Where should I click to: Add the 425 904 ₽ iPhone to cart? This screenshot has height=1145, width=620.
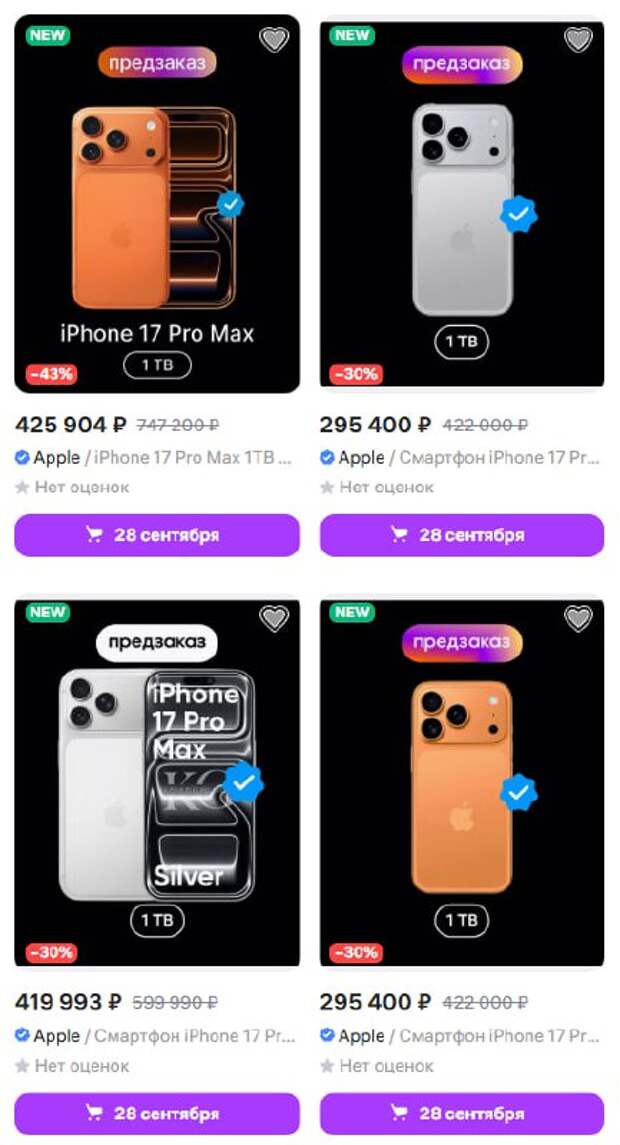tap(157, 535)
